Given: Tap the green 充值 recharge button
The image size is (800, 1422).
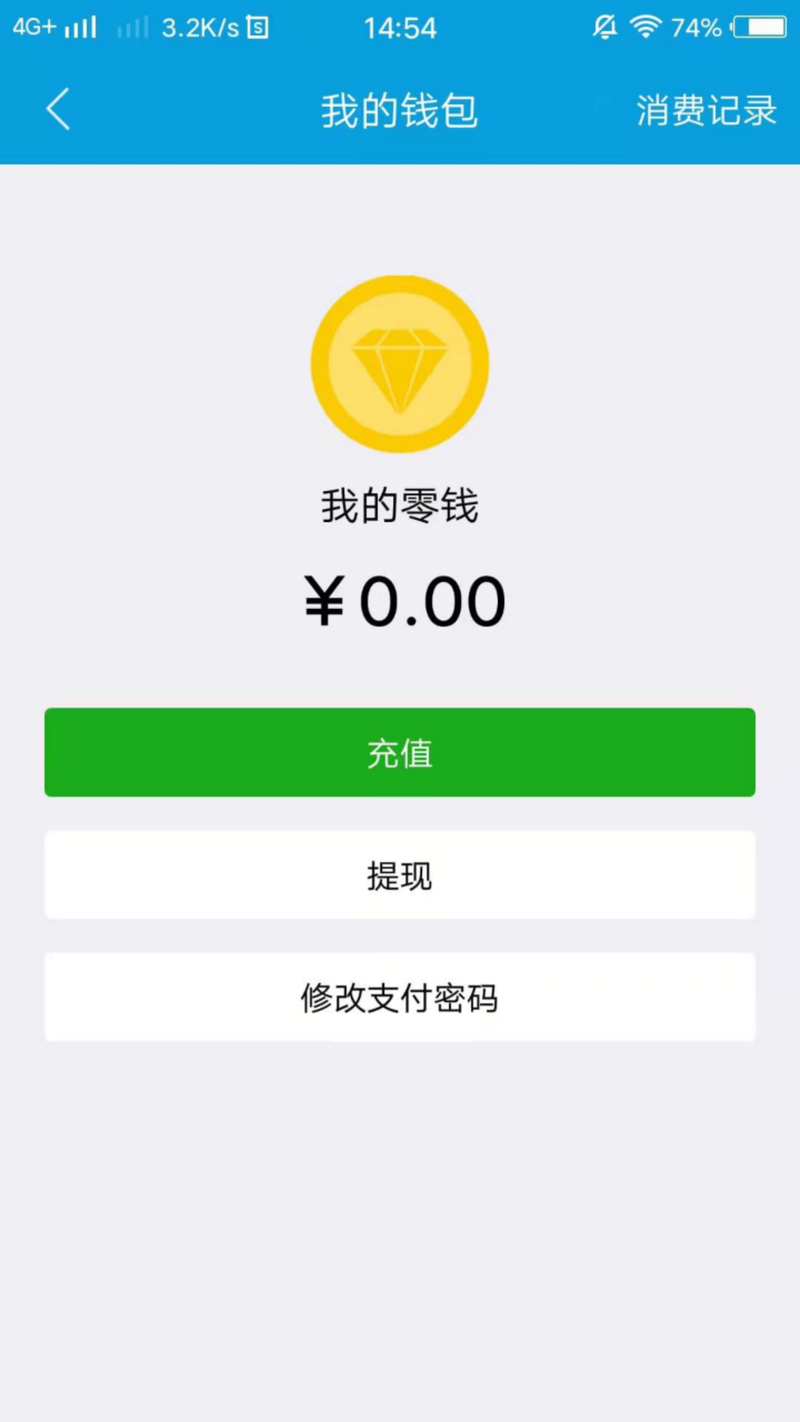Looking at the screenshot, I should pyautogui.click(x=400, y=753).
